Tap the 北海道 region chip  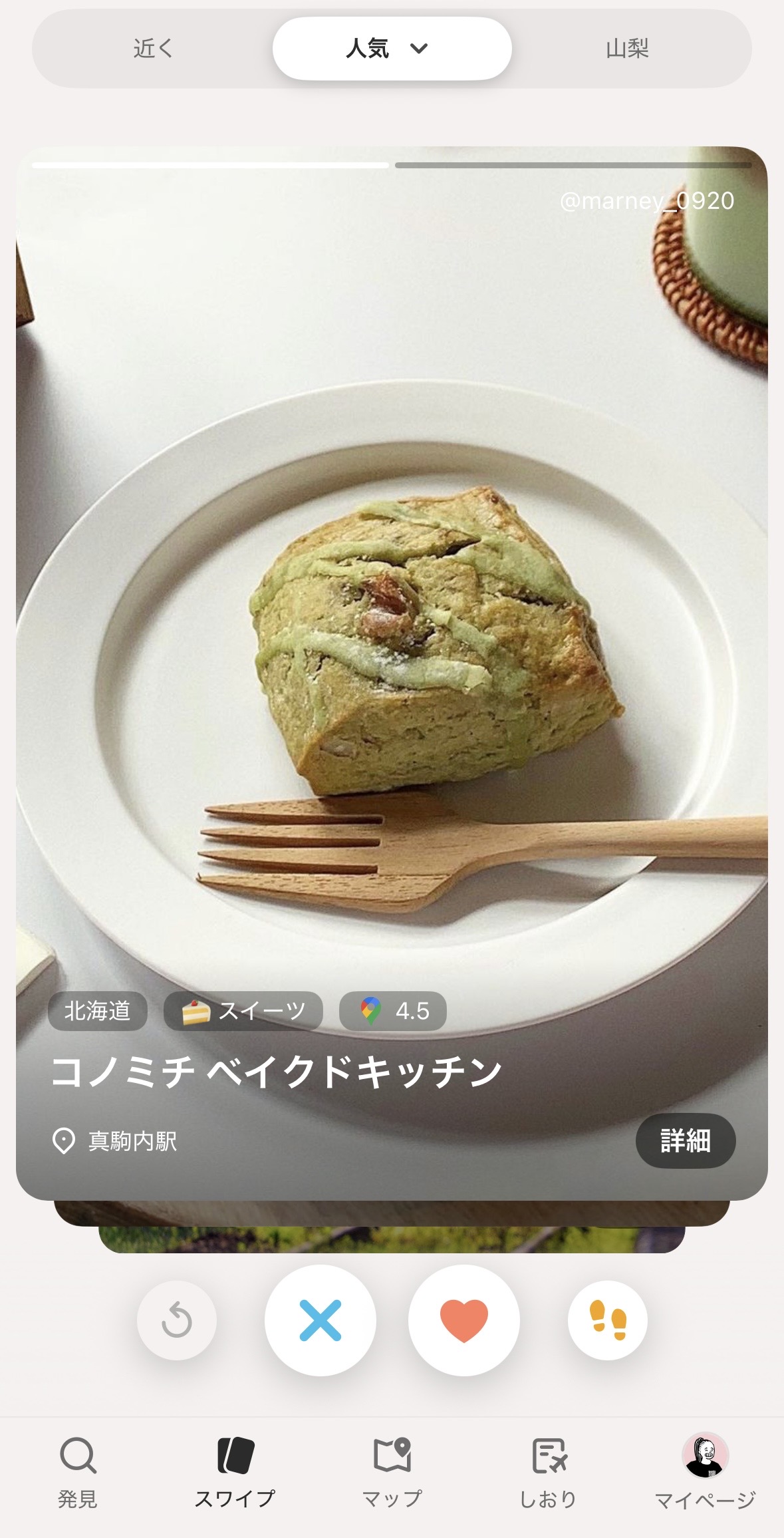(97, 1011)
